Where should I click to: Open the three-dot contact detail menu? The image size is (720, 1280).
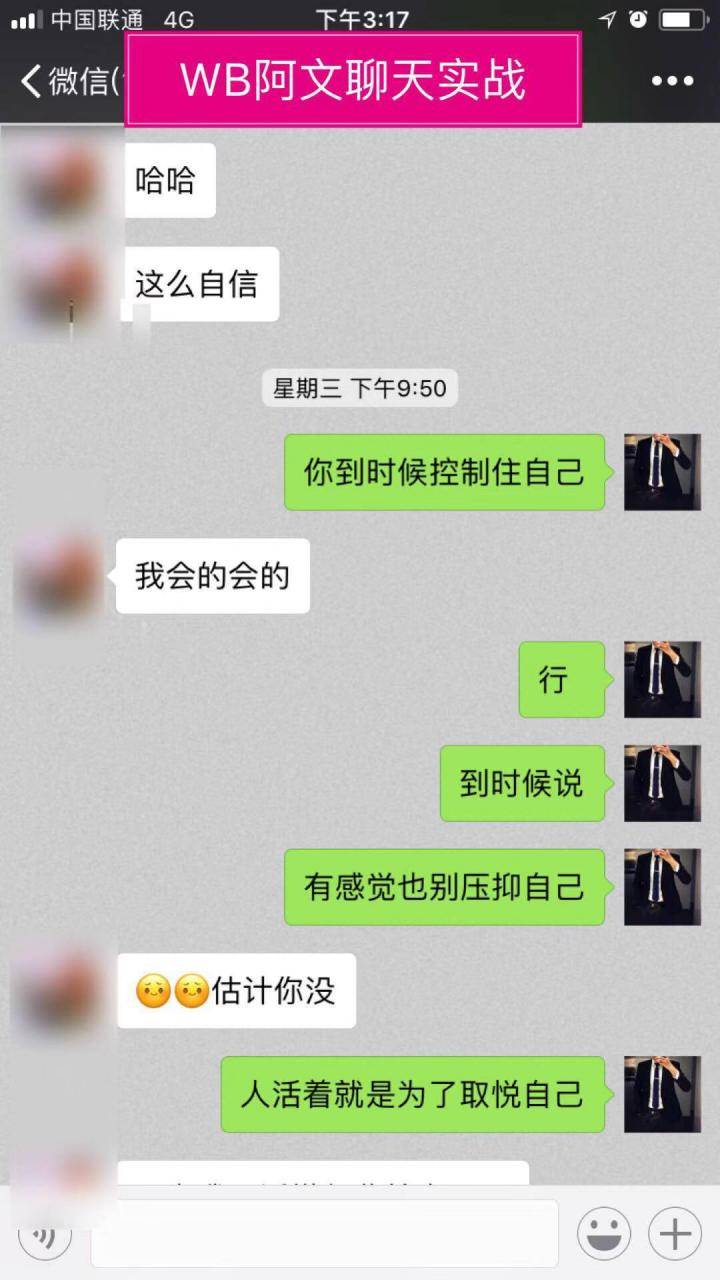(672, 79)
